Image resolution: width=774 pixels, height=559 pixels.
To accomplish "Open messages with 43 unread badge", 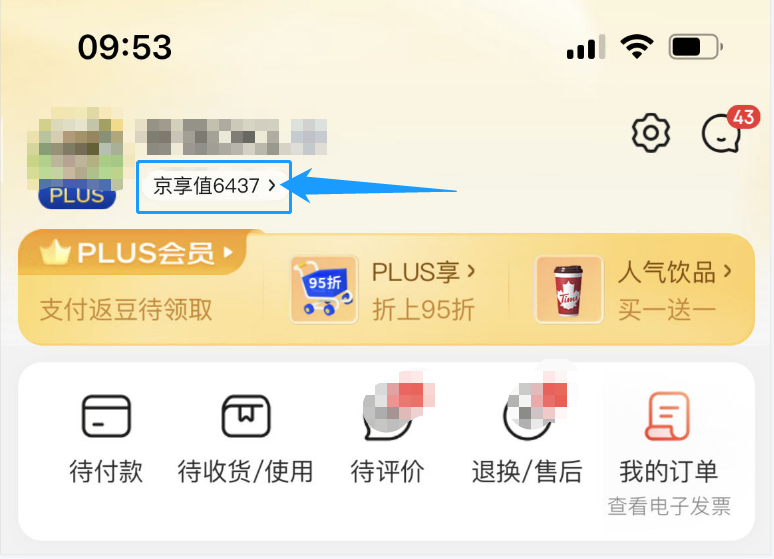I will tap(722, 133).
